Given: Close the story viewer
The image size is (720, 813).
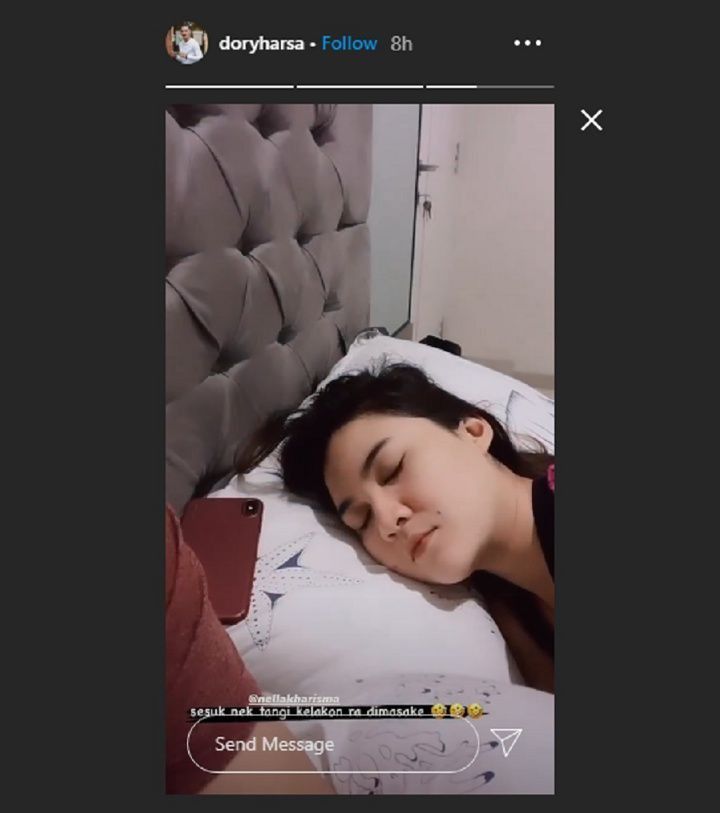Looking at the screenshot, I should coord(592,121).
